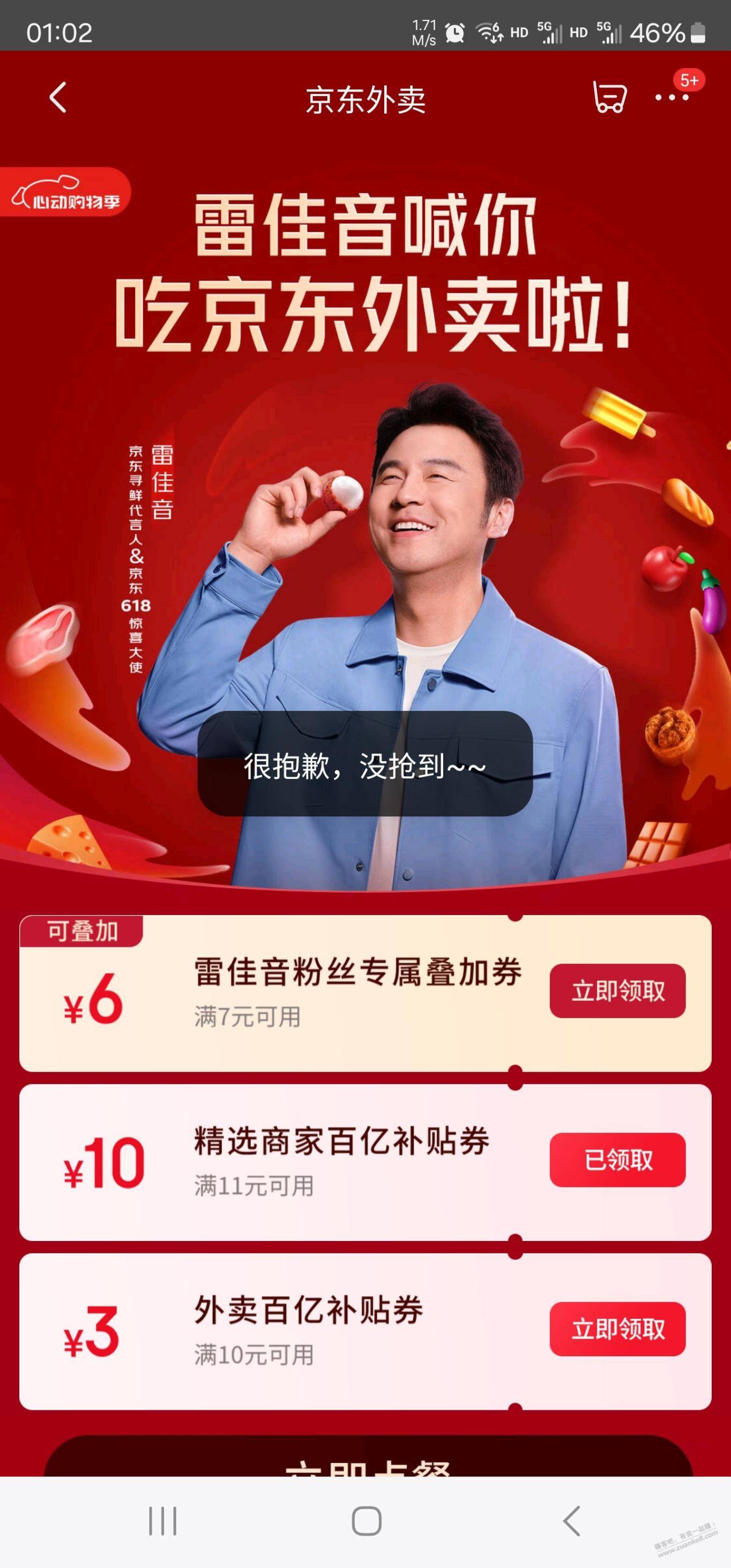
Task: Claim the ¥3 外卖百亿补贴券 coupon
Action: pos(617,1329)
